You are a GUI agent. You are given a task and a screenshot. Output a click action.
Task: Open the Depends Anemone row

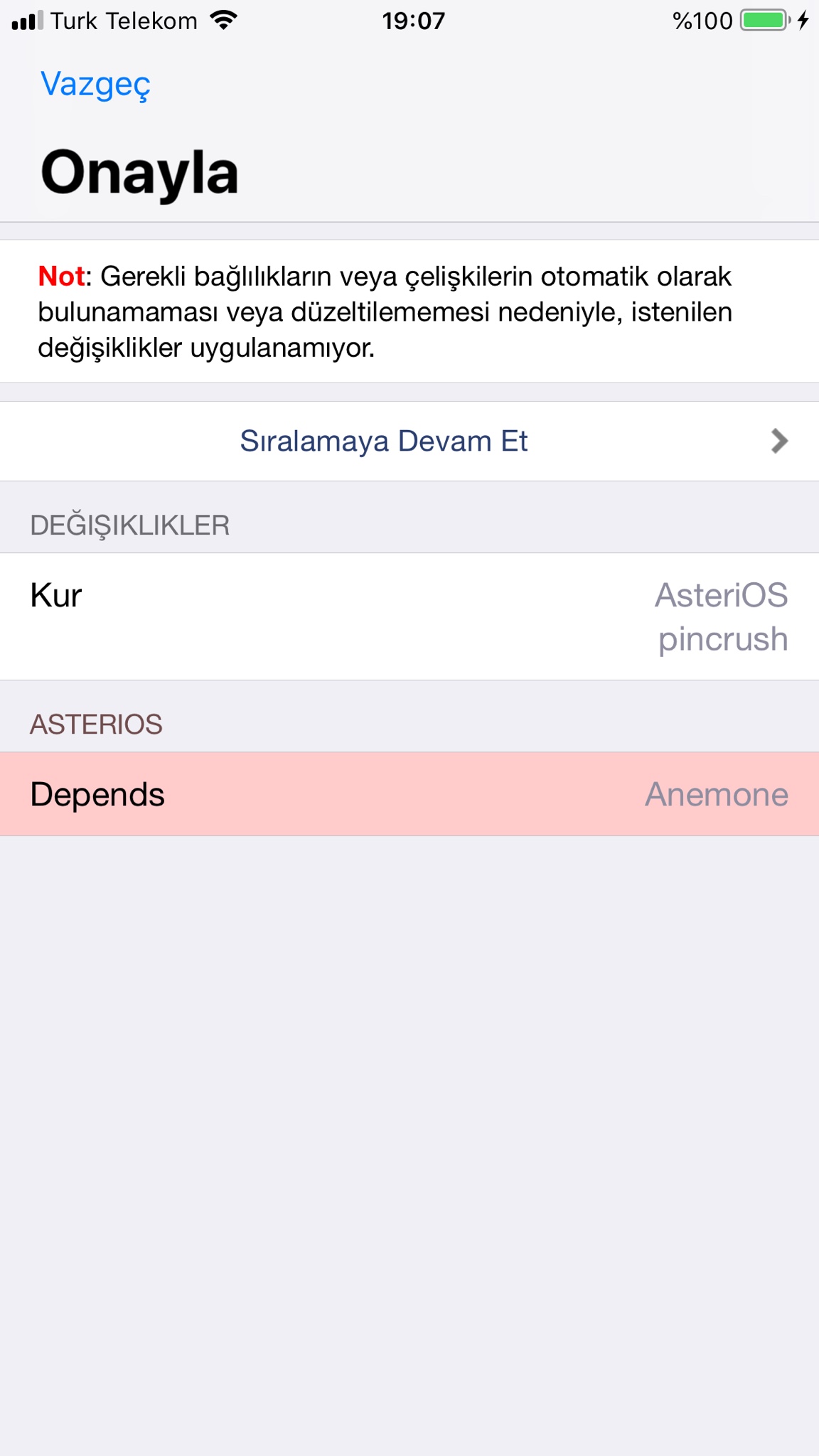point(409,794)
